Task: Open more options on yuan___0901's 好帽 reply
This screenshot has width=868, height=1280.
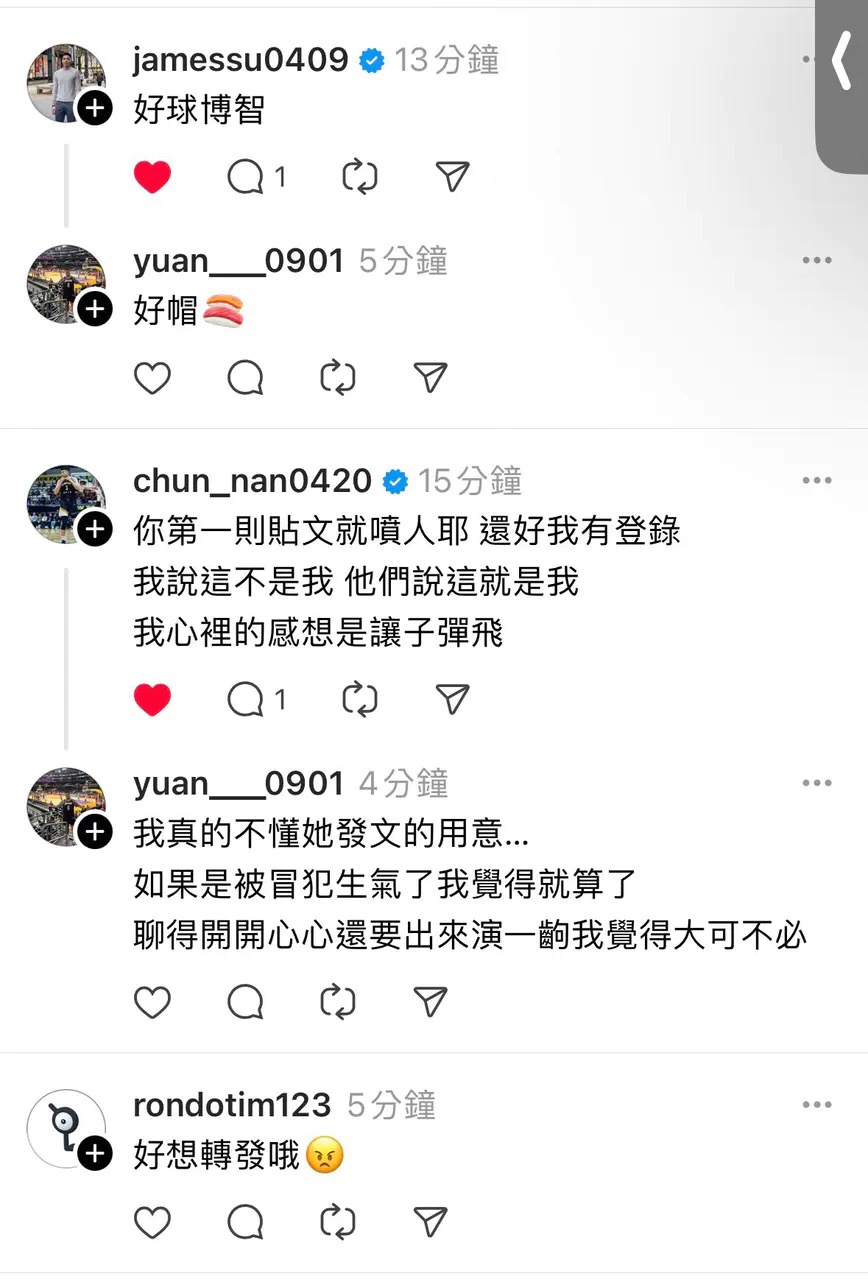Action: (x=816, y=261)
